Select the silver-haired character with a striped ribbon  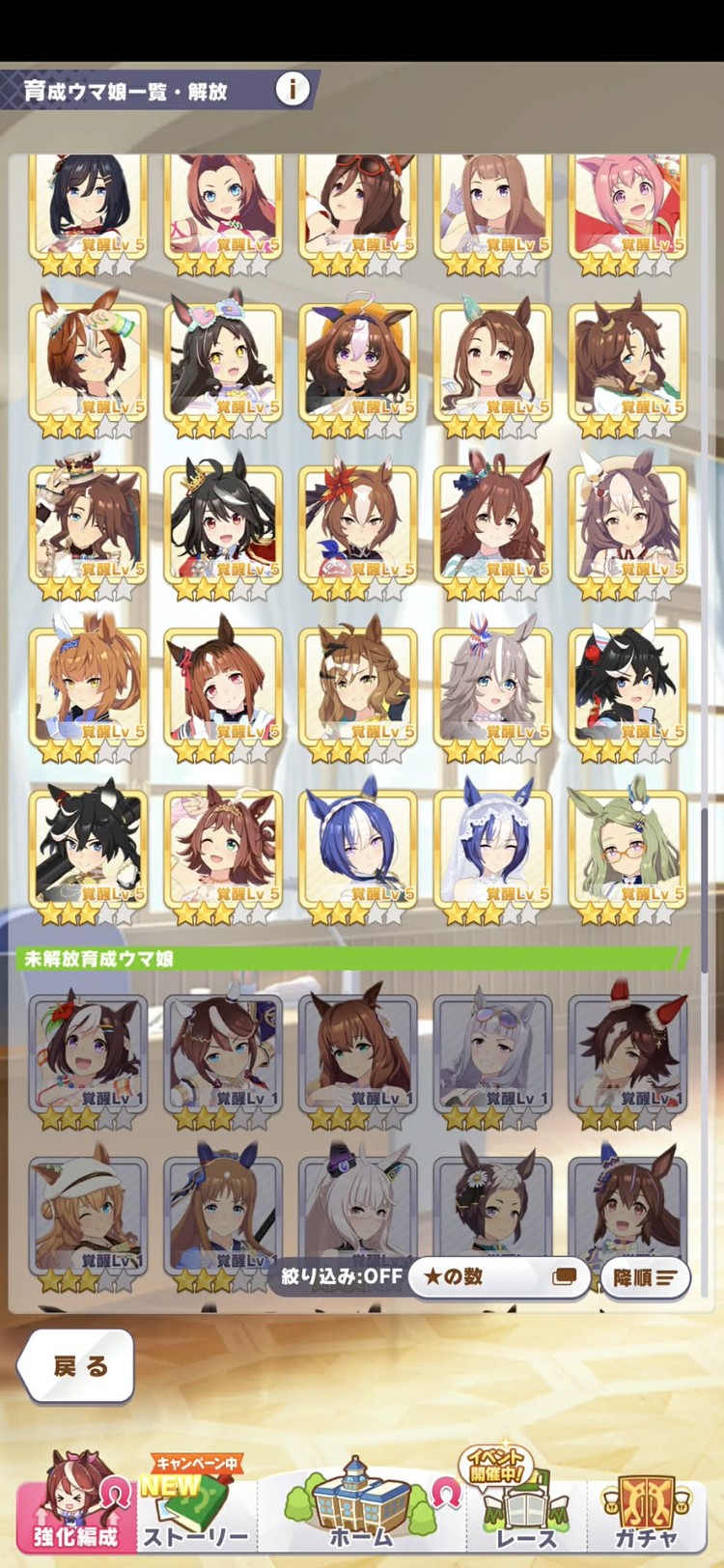(492, 687)
